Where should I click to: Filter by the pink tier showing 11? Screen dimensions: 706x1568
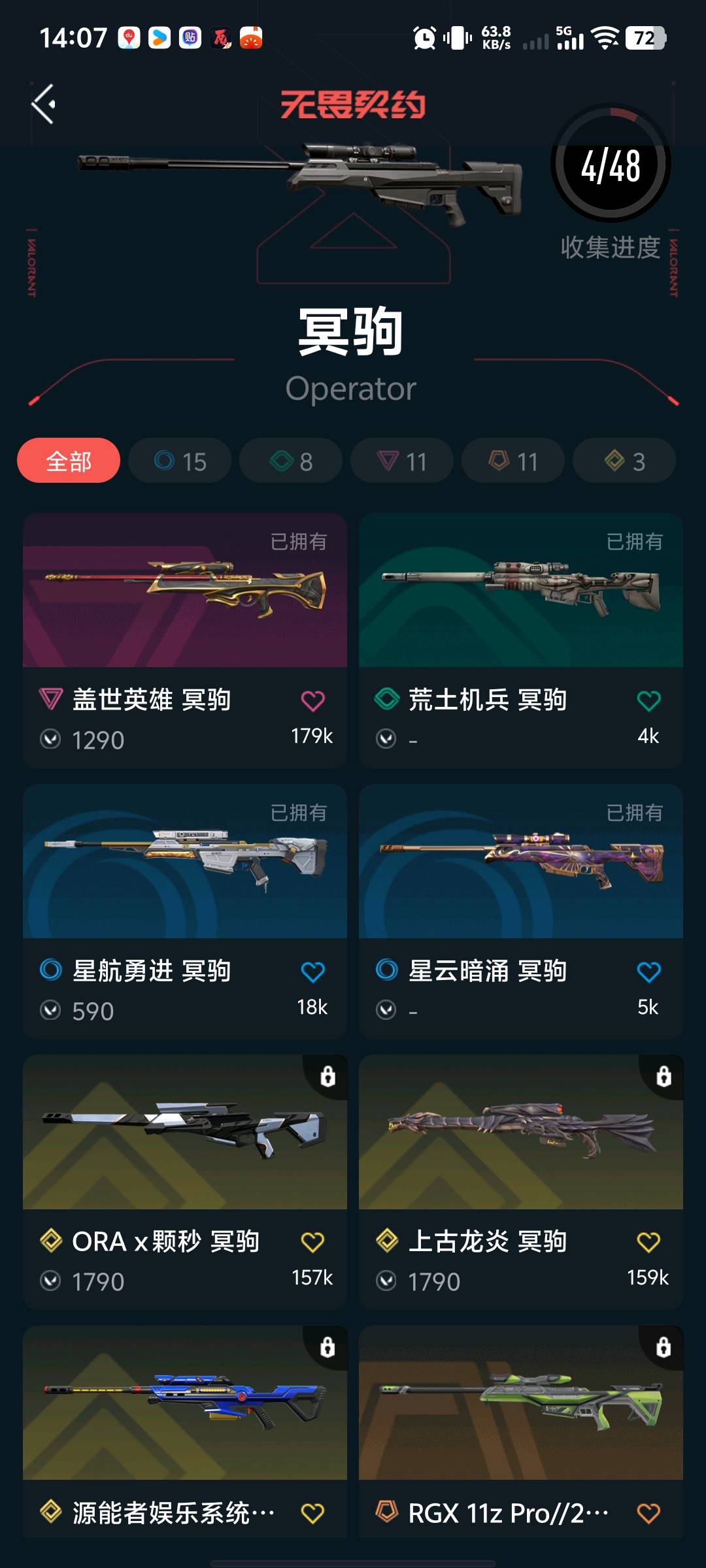[402, 461]
